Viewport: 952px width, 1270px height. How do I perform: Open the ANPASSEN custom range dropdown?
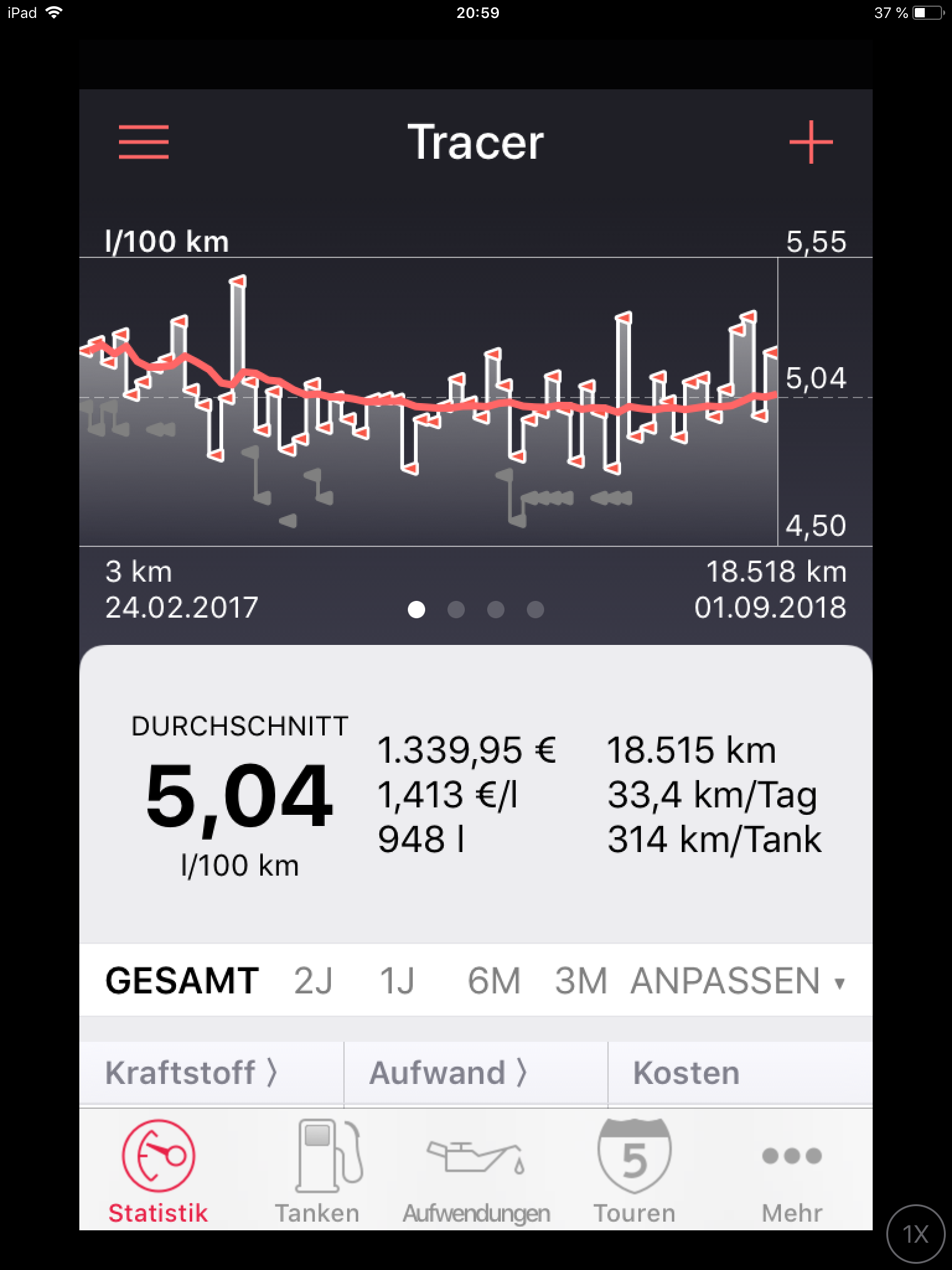tap(737, 981)
